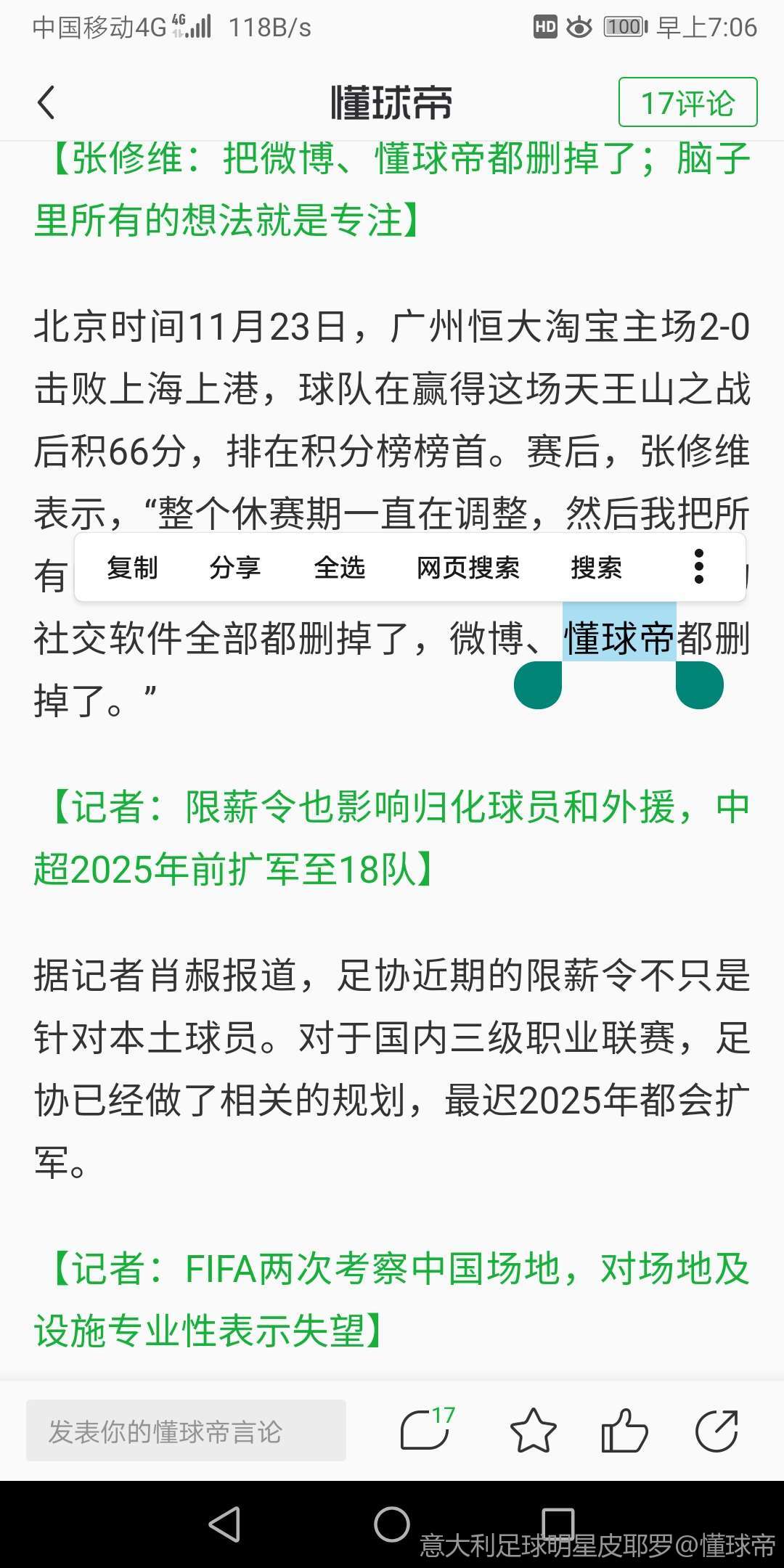The width and height of the screenshot is (784, 1568).
Task: Select all text with 全选
Action: 339,568
